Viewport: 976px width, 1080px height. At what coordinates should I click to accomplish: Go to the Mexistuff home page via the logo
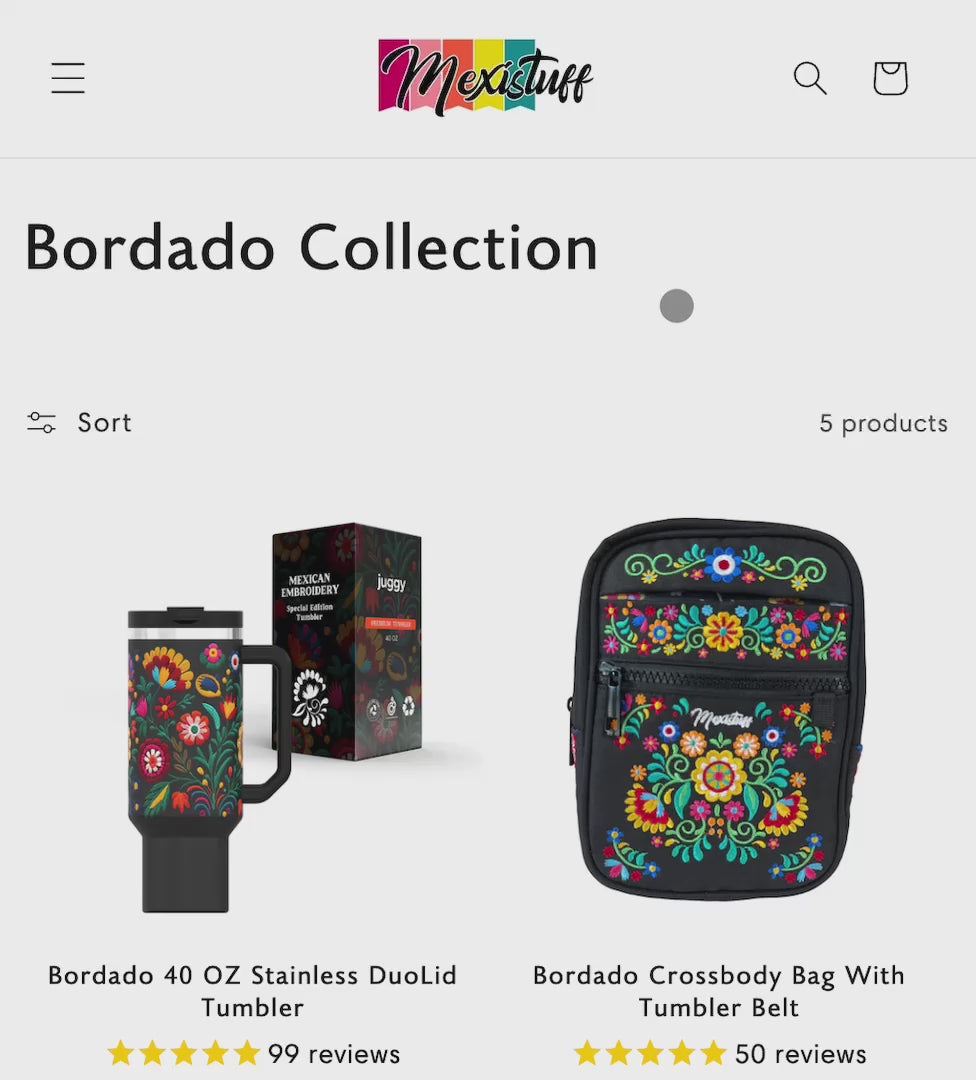point(486,76)
